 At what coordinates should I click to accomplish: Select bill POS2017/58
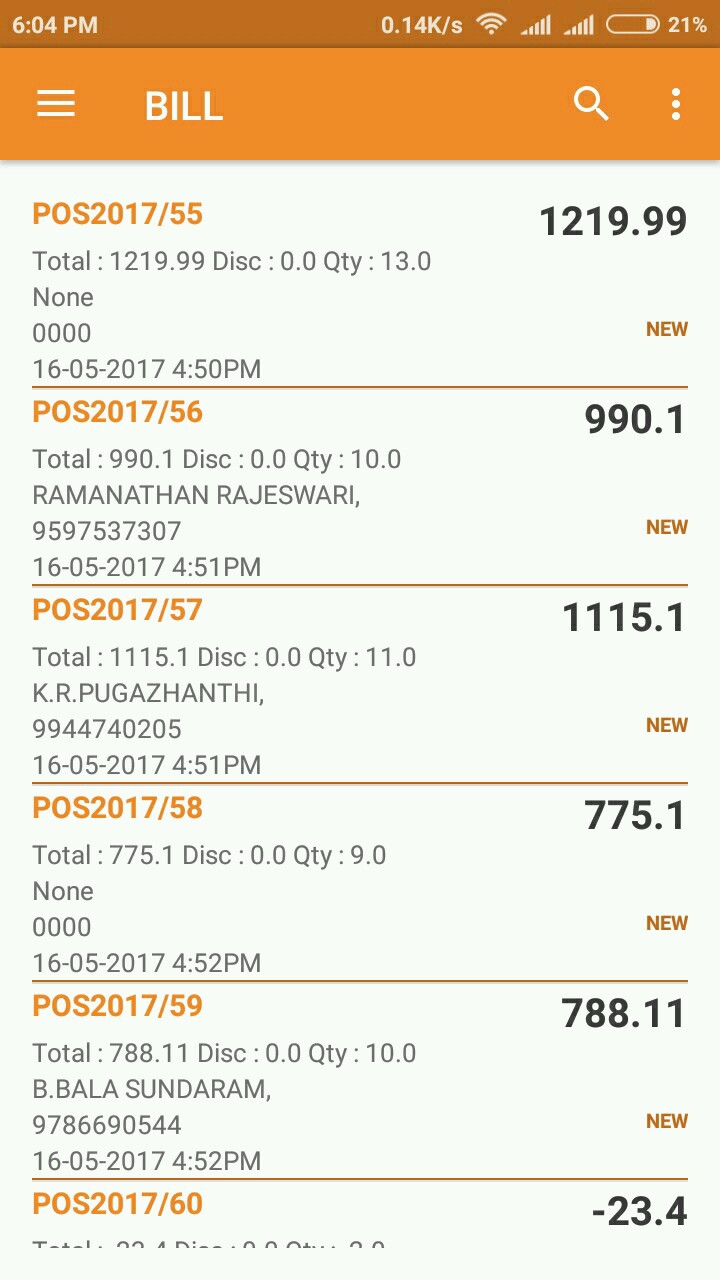pos(360,883)
